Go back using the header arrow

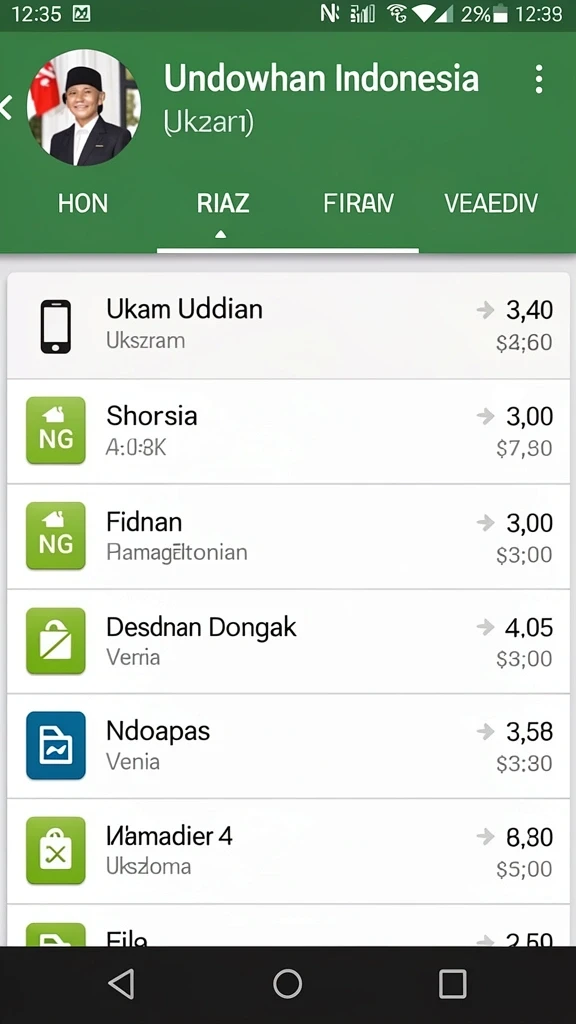tap(6, 107)
